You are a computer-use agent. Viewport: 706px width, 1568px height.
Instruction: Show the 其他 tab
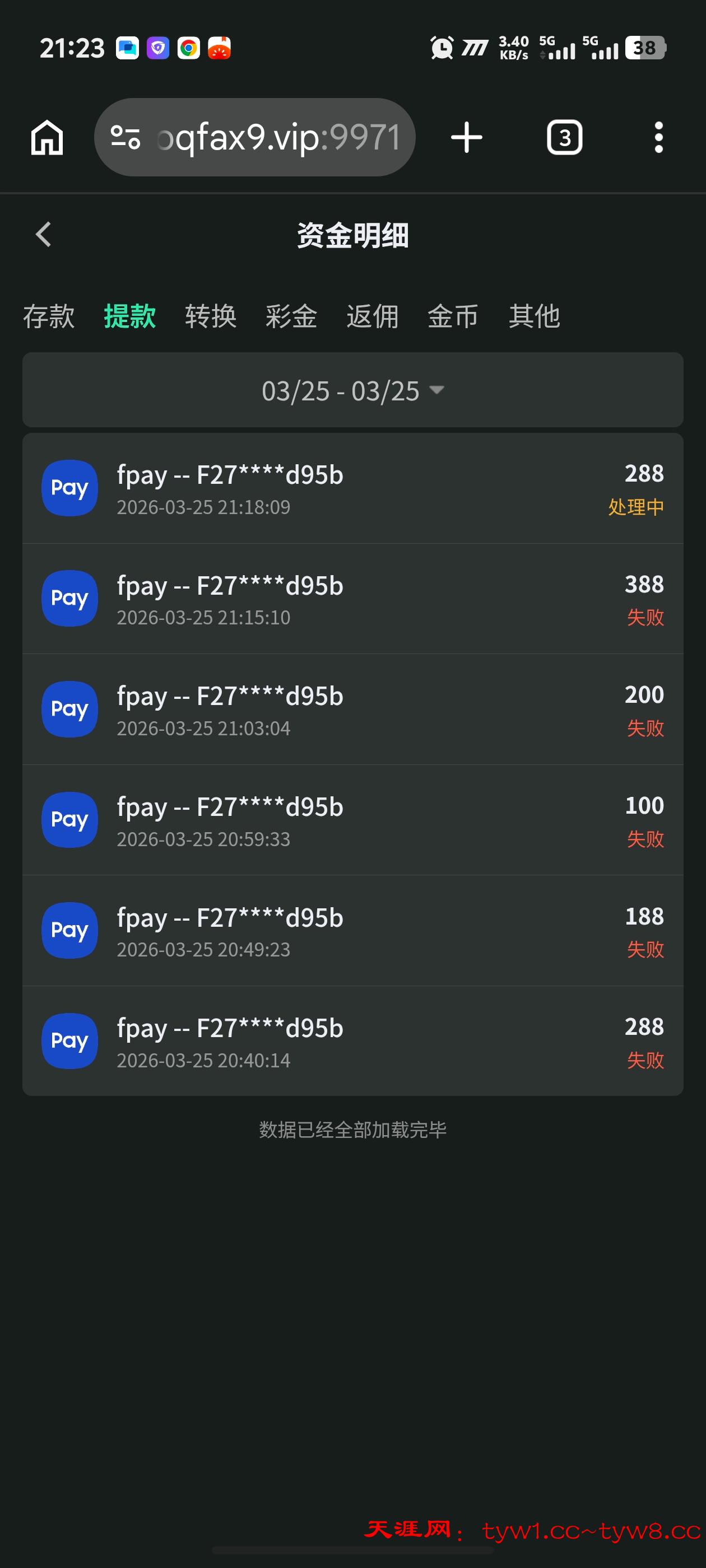[x=534, y=316]
